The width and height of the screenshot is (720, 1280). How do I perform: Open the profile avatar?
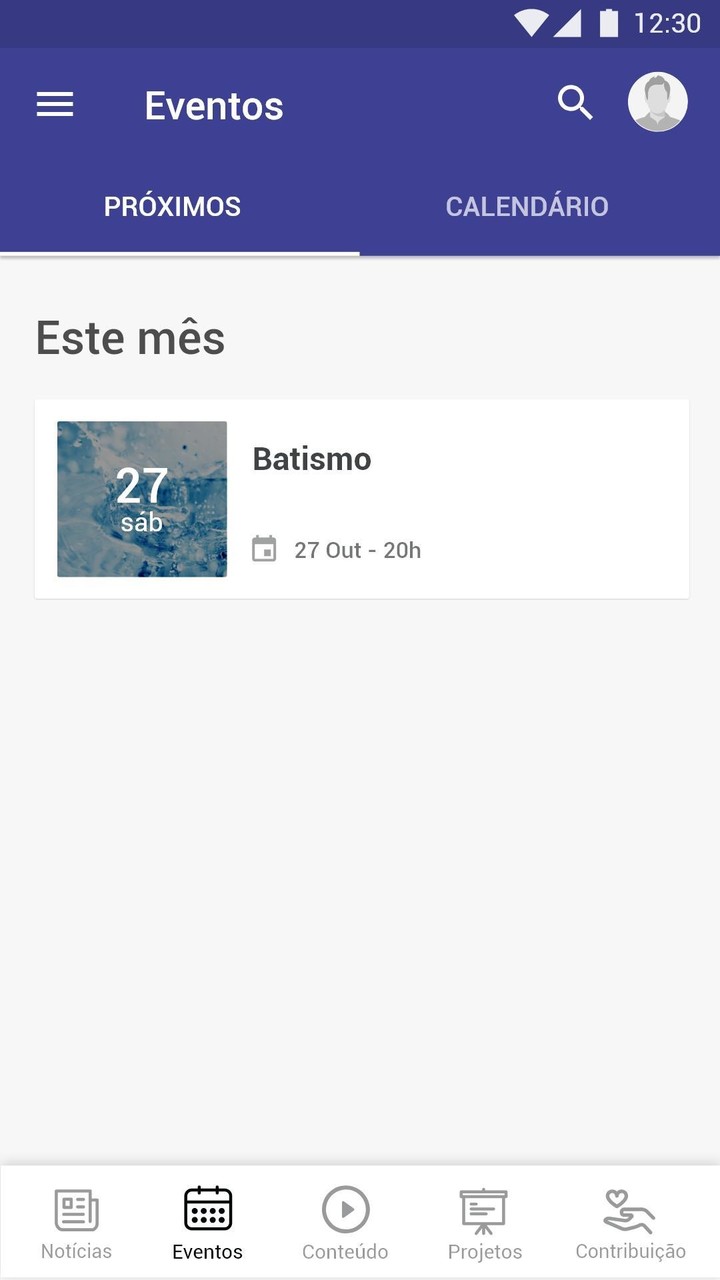[x=657, y=102]
